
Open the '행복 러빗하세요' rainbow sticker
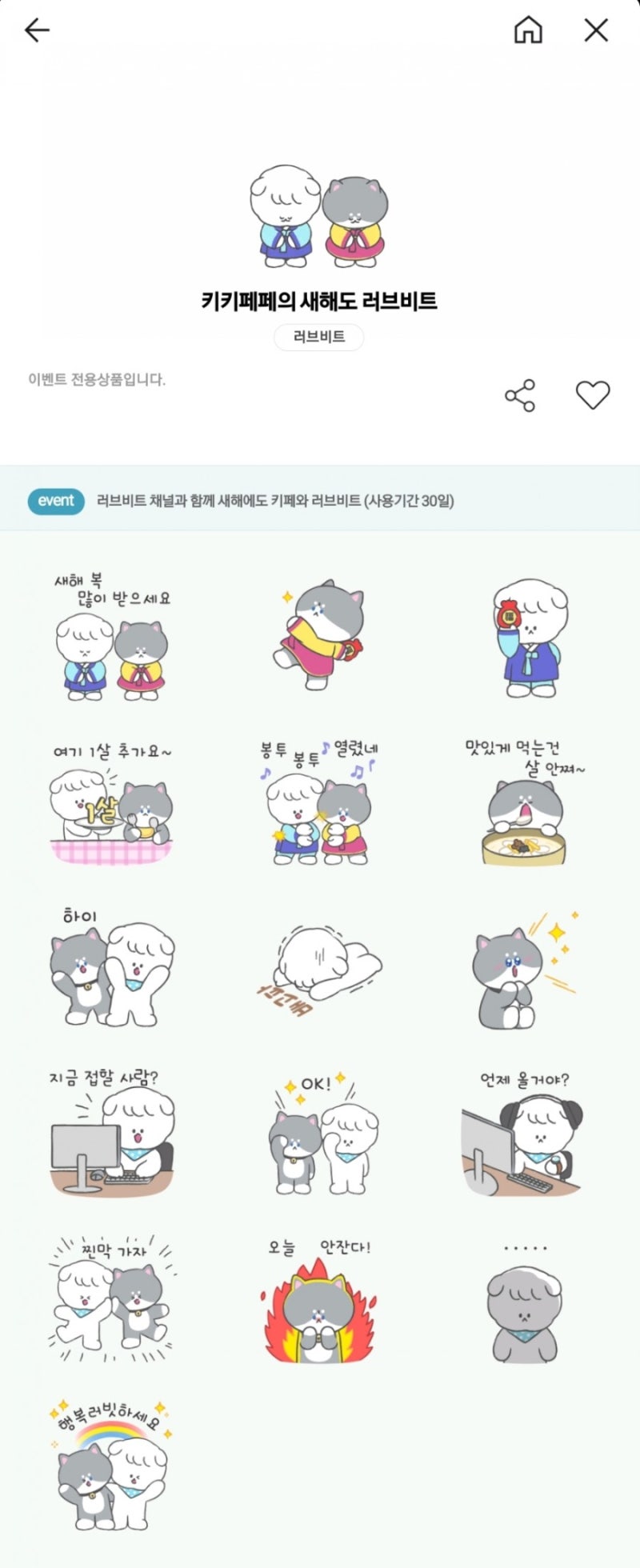pos(112,1472)
